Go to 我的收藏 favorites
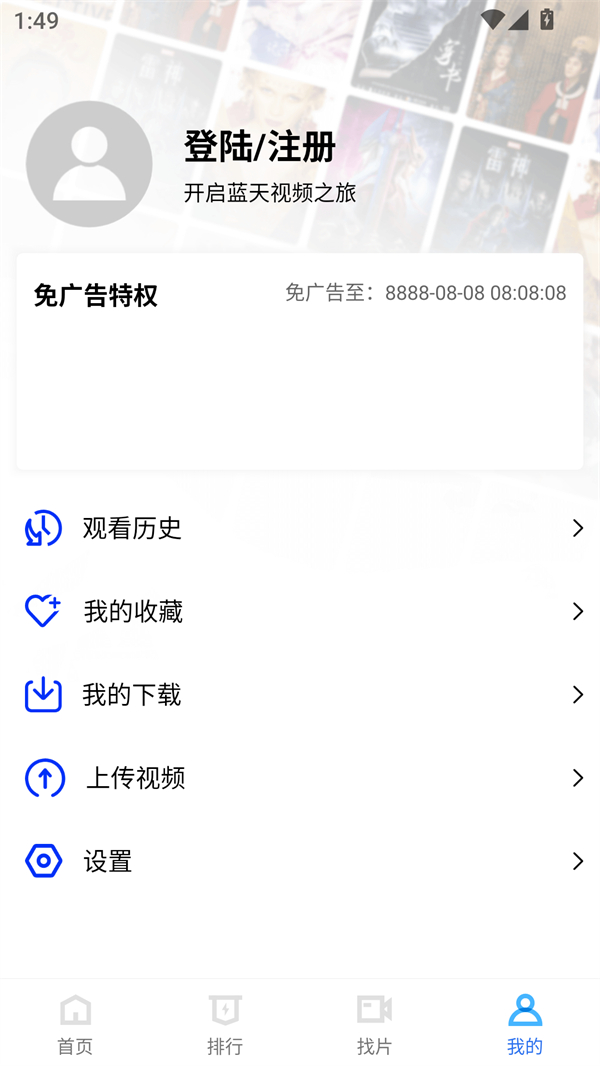600x1066 pixels. [x=300, y=611]
